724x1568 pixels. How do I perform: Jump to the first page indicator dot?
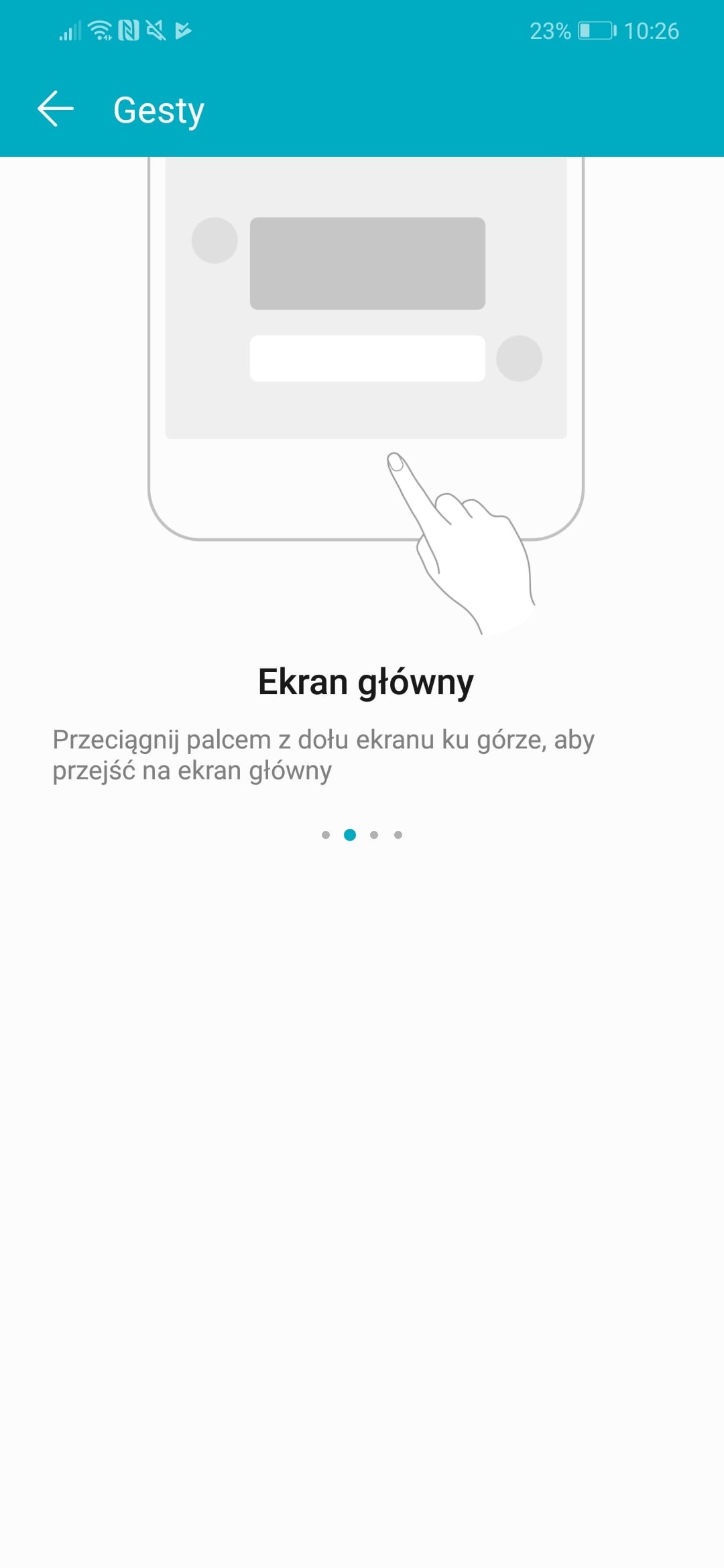coord(326,835)
